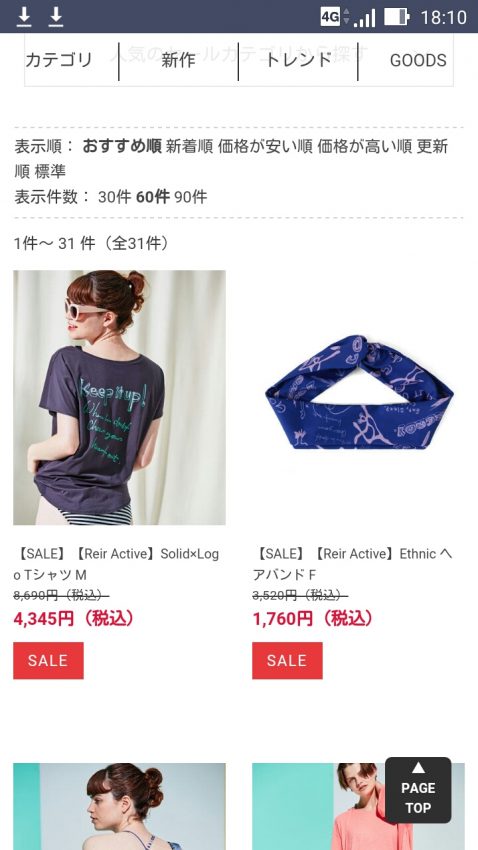Open the Ethnic ヘアバンド product image
The height and width of the screenshot is (850, 478).
tap(358, 397)
